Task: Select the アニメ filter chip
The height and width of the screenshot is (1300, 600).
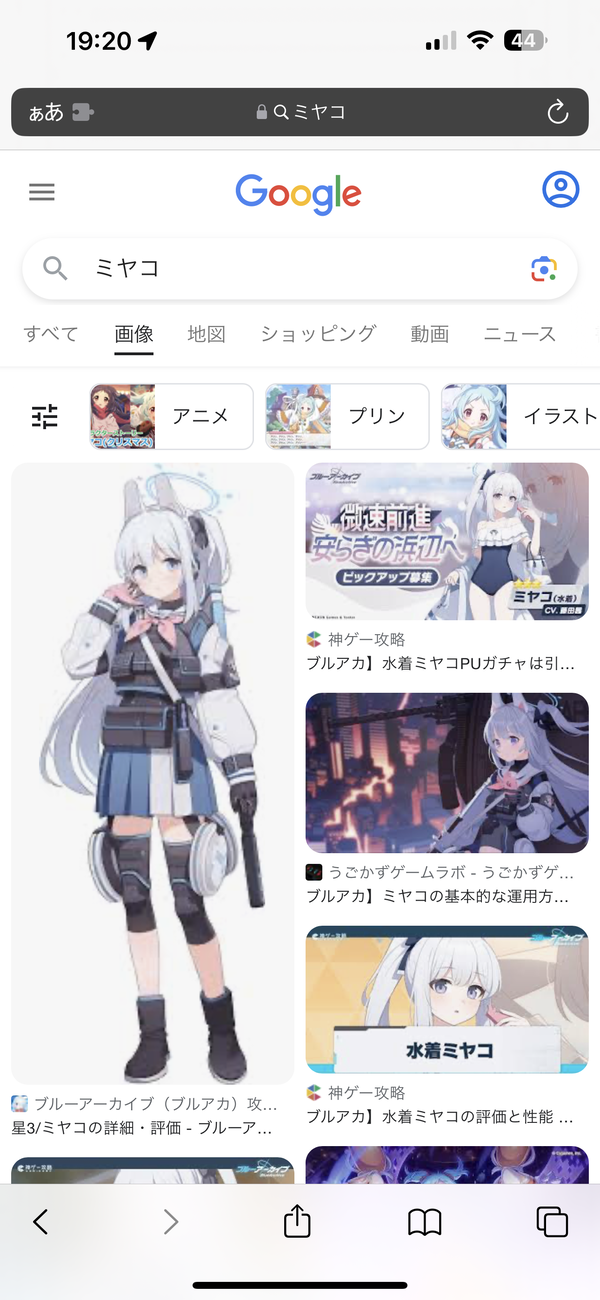Action: click(171, 416)
